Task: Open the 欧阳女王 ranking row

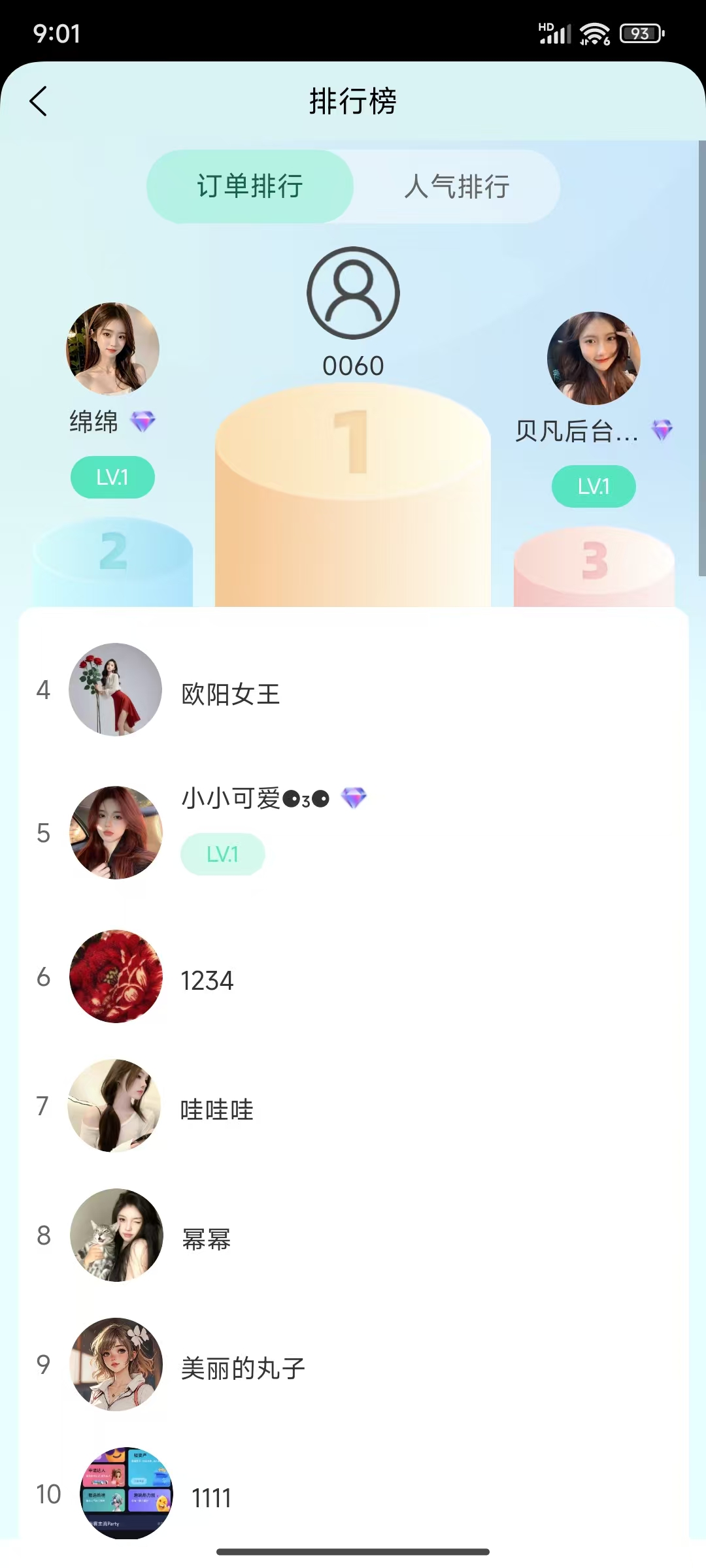Action: click(230, 694)
